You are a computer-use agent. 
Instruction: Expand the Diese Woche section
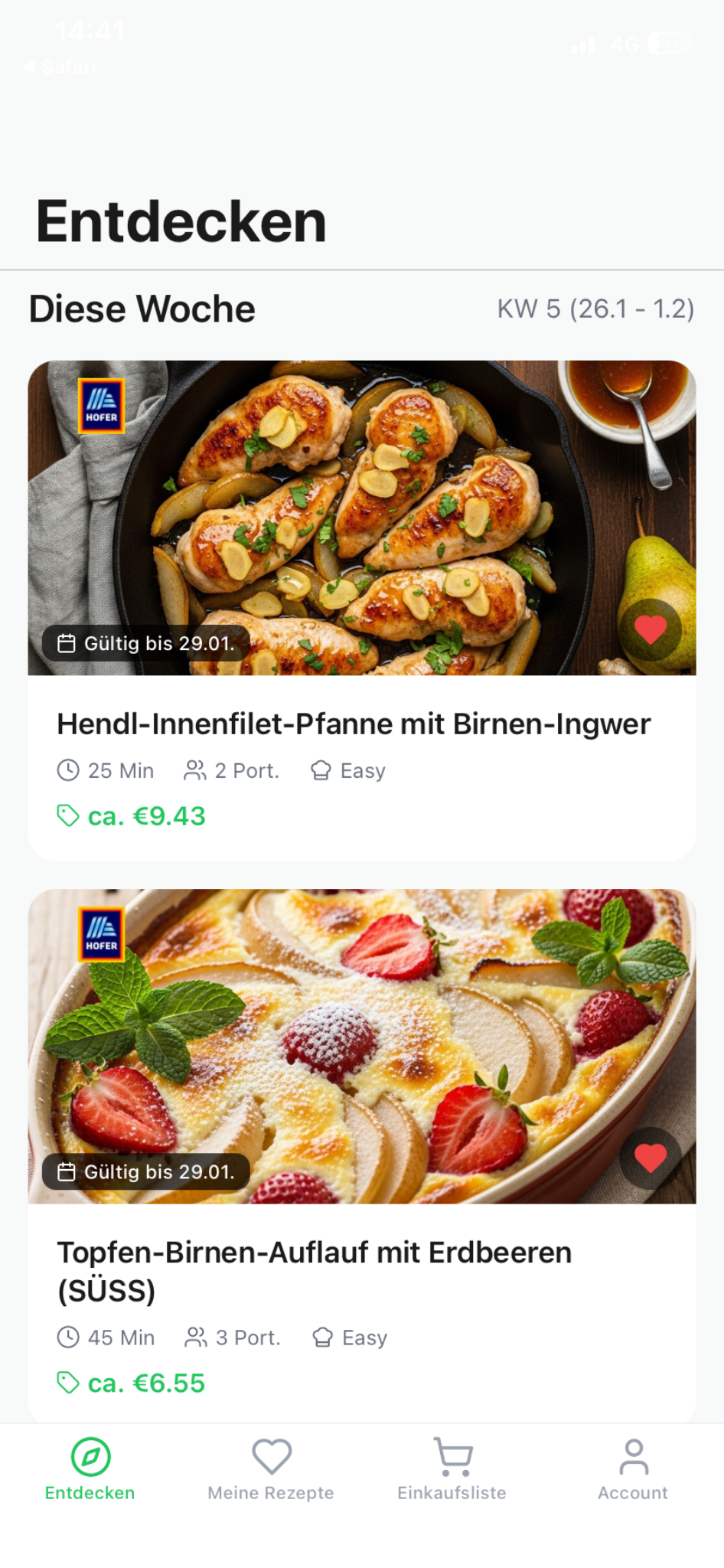tap(141, 309)
